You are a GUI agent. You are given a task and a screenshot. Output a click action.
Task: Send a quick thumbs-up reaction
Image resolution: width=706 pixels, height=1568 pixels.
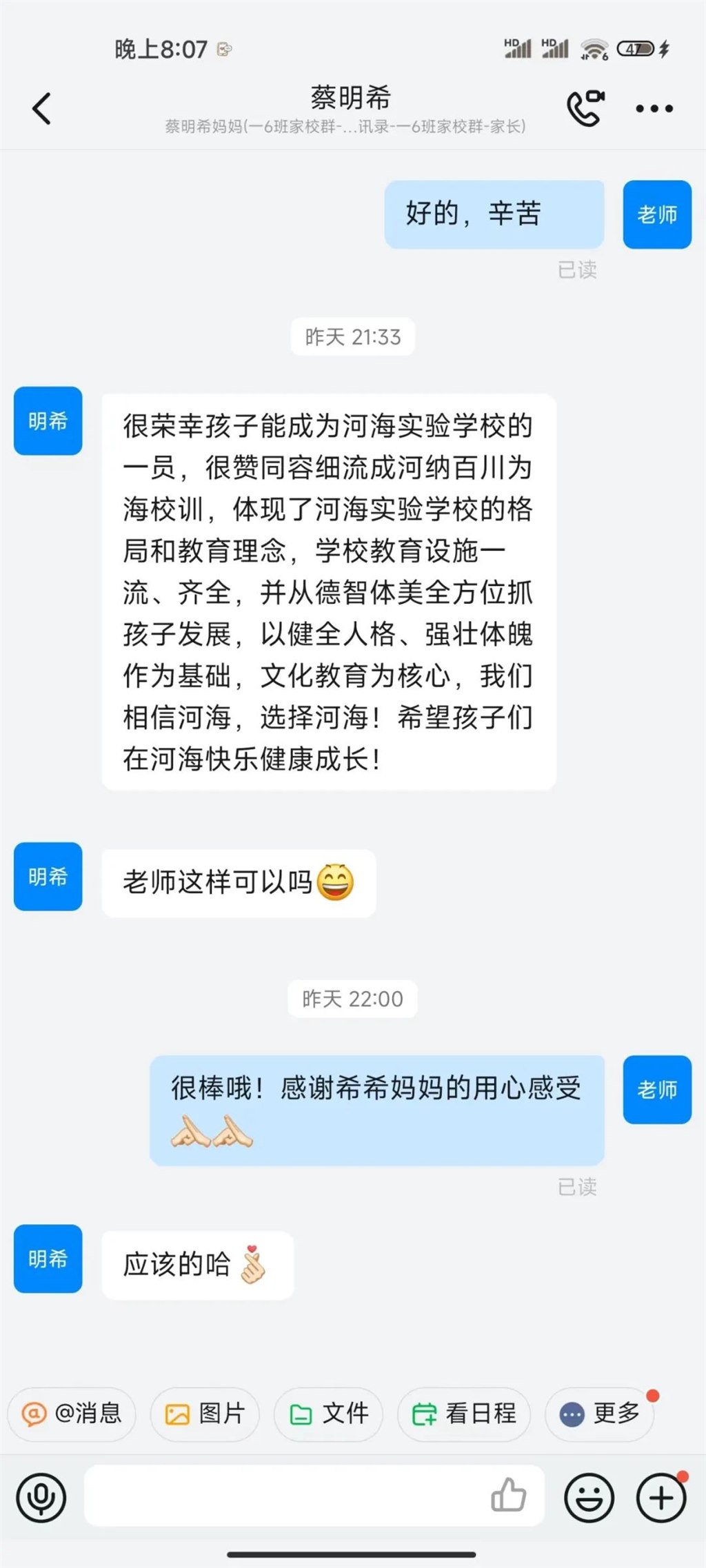(508, 1496)
